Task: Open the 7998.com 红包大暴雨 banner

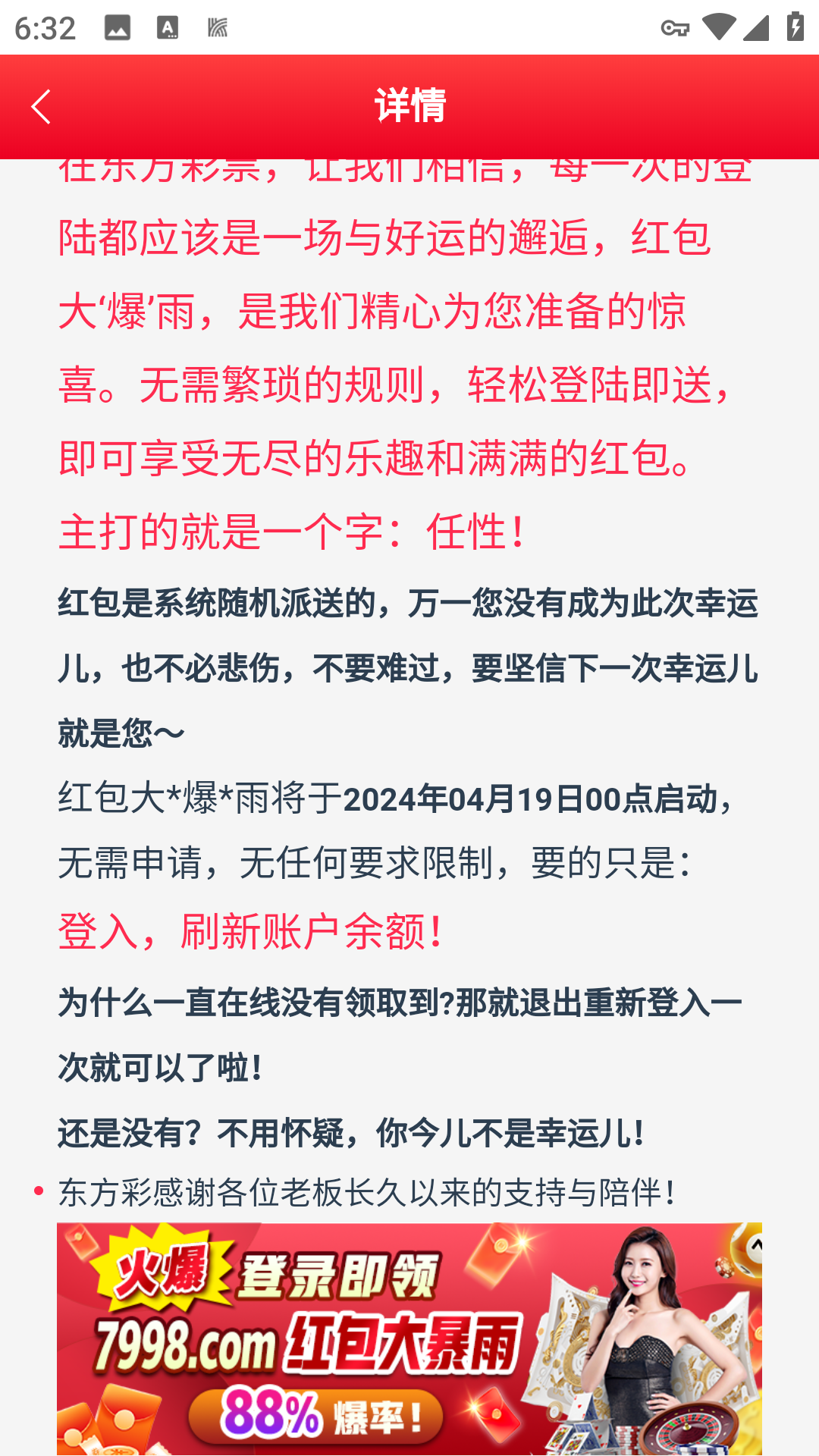Action: click(409, 1338)
